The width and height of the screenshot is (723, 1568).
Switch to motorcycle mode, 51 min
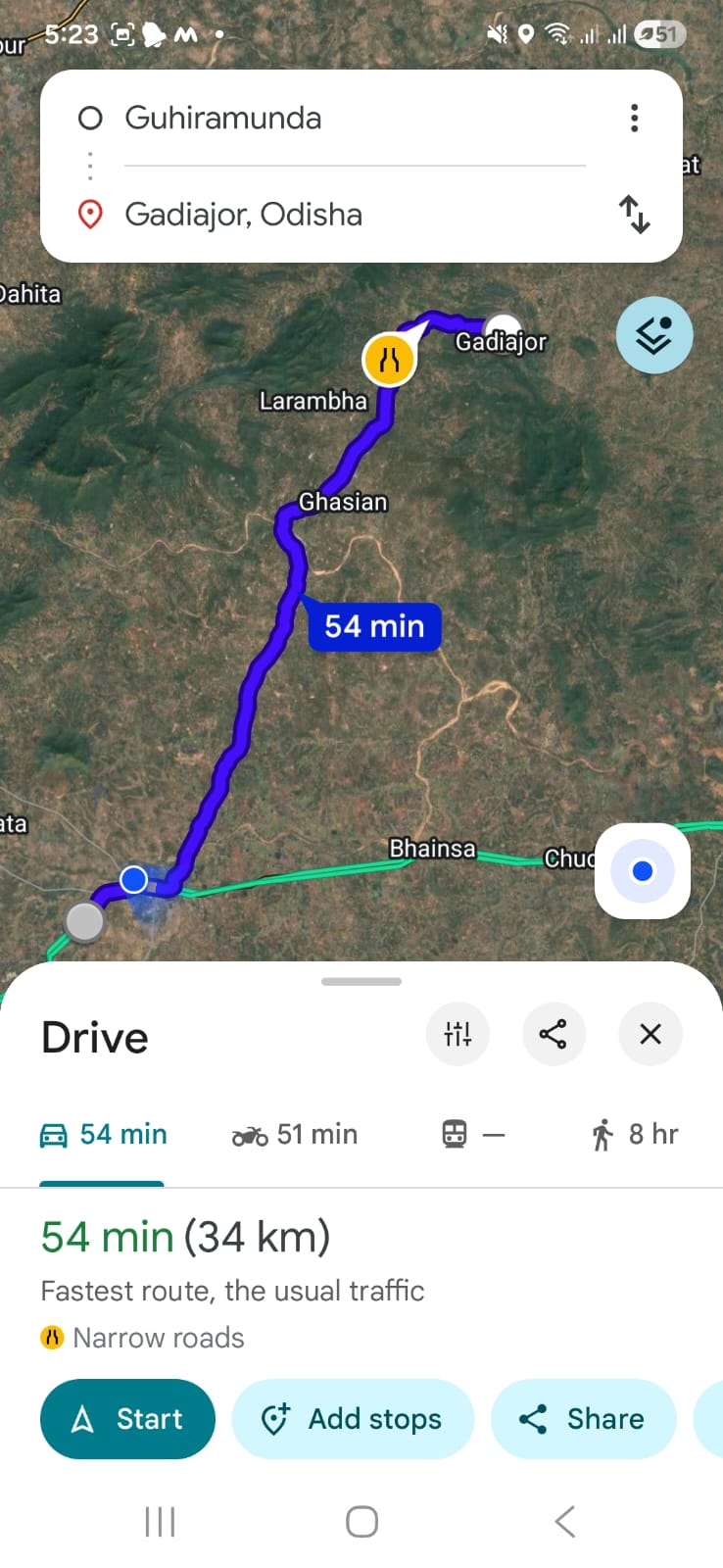click(295, 1135)
